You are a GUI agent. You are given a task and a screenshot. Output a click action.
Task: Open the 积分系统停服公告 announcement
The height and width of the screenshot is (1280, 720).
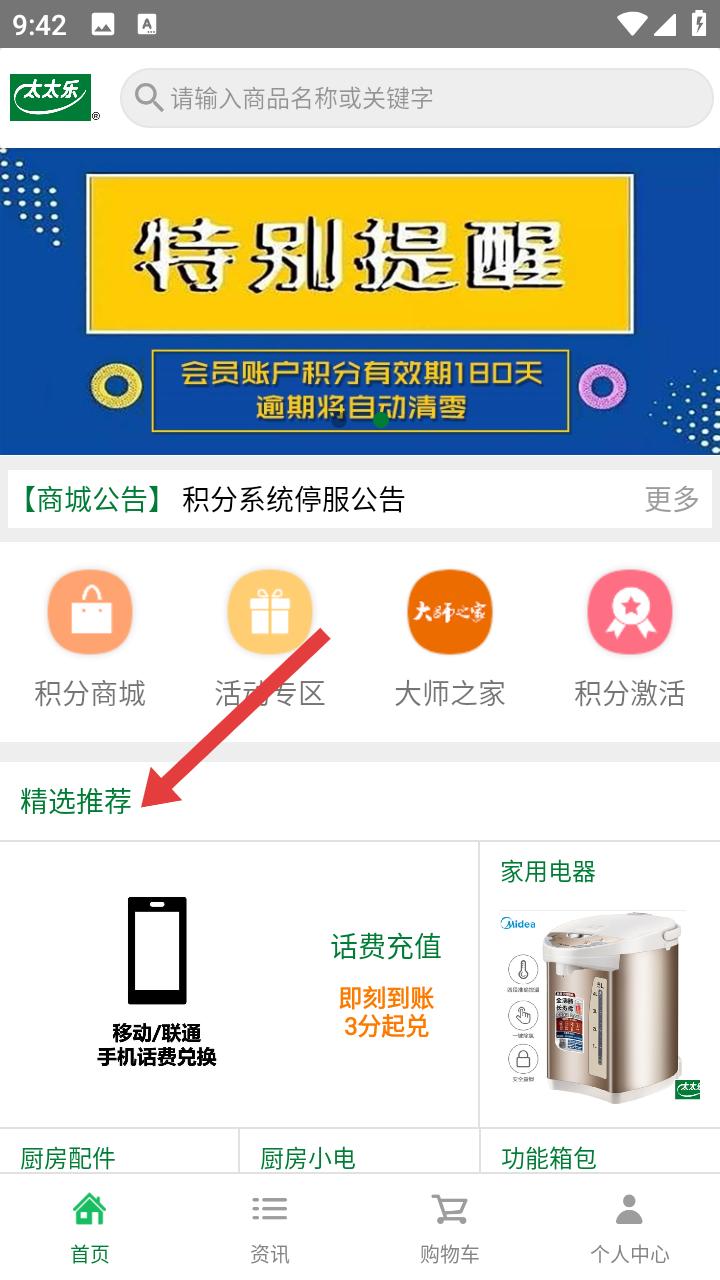[293, 499]
